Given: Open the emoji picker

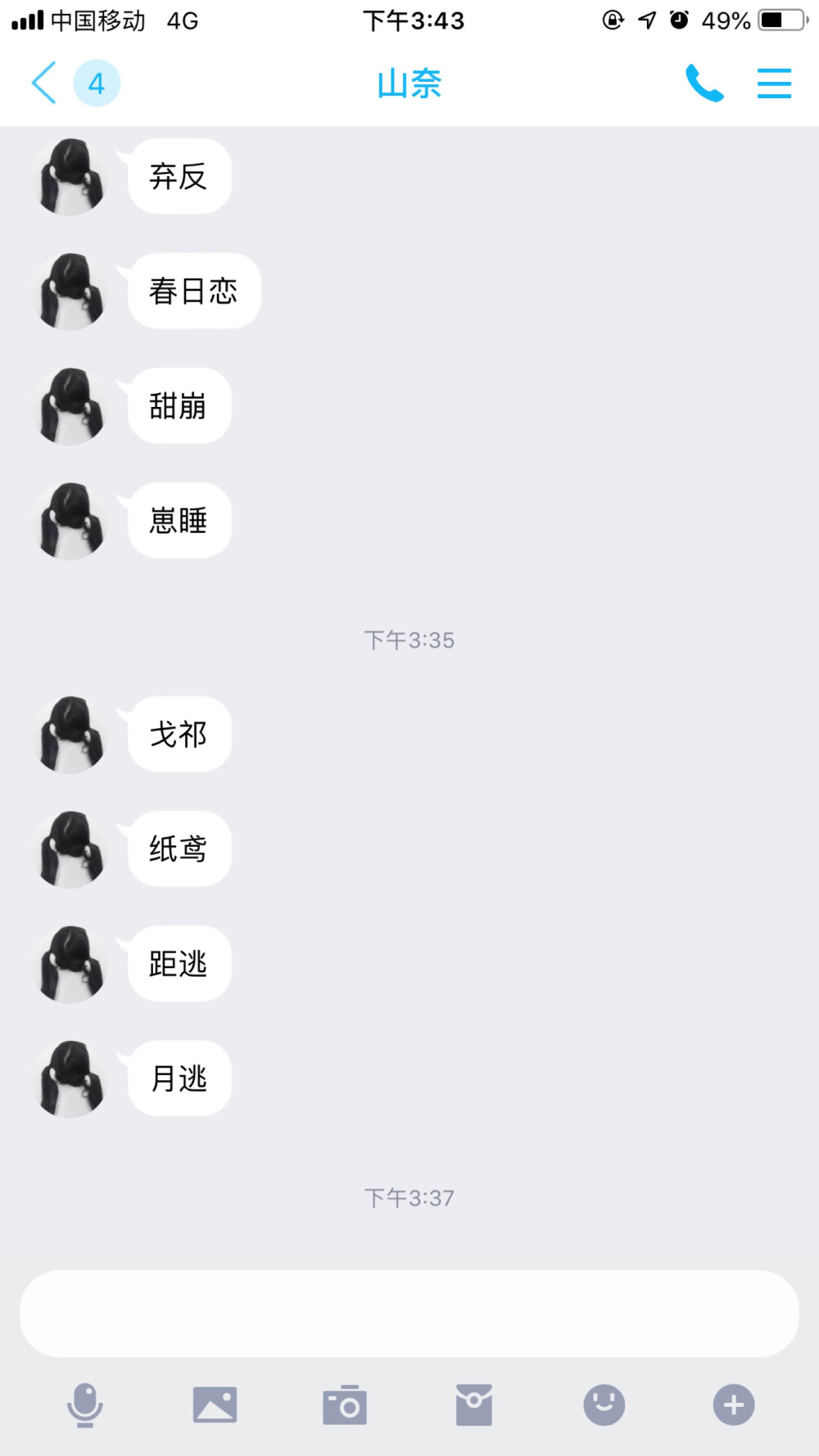Looking at the screenshot, I should coord(604,1404).
